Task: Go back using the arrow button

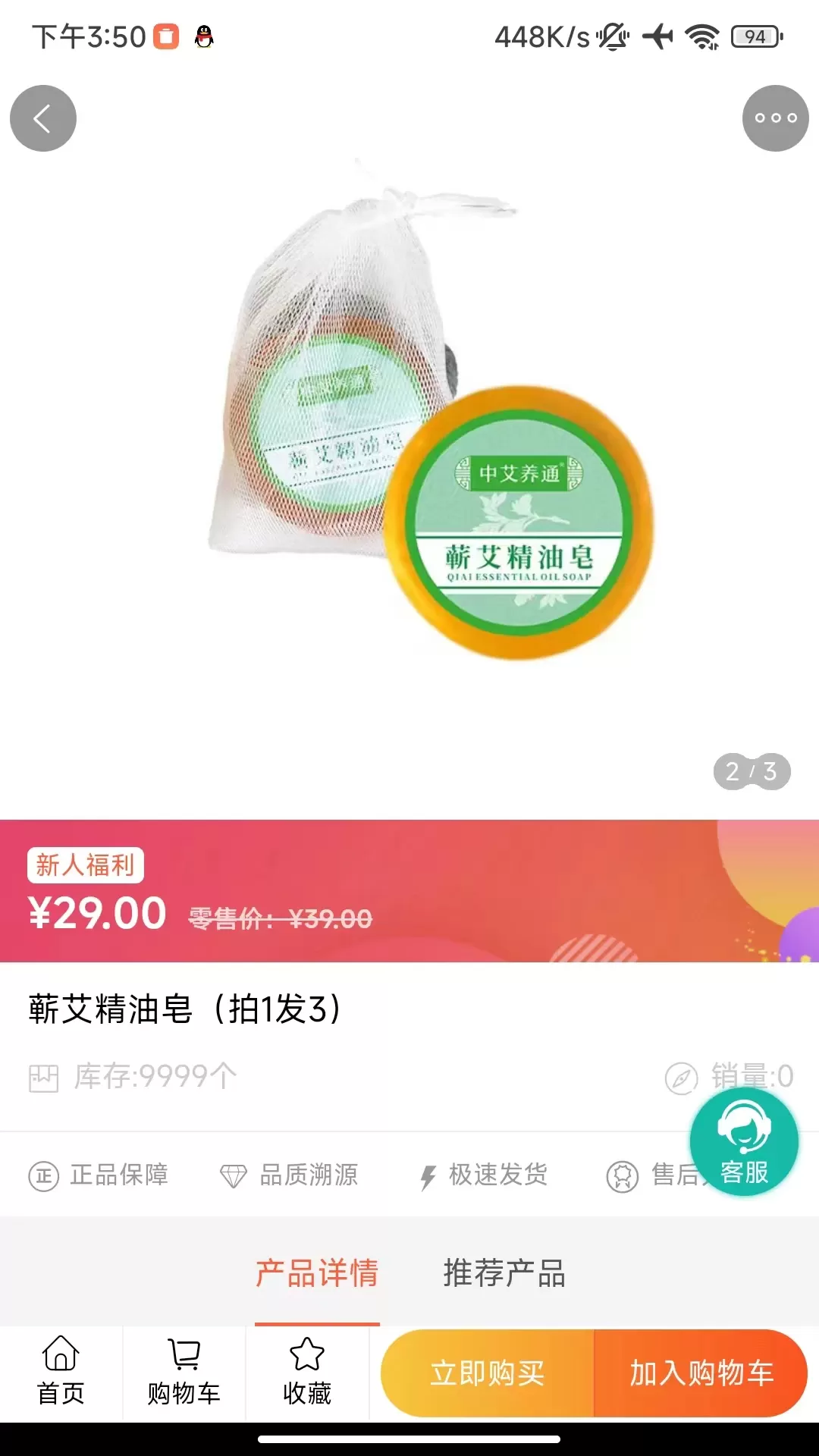Action: coord(43,118)
